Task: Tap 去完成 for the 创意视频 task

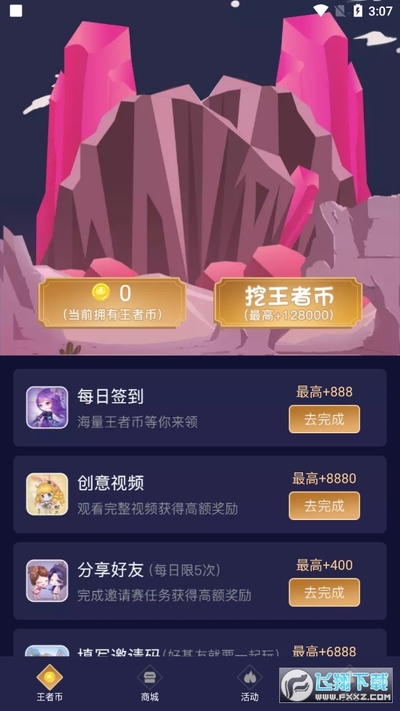Action: pyautogui.click(x=324, y=506)
